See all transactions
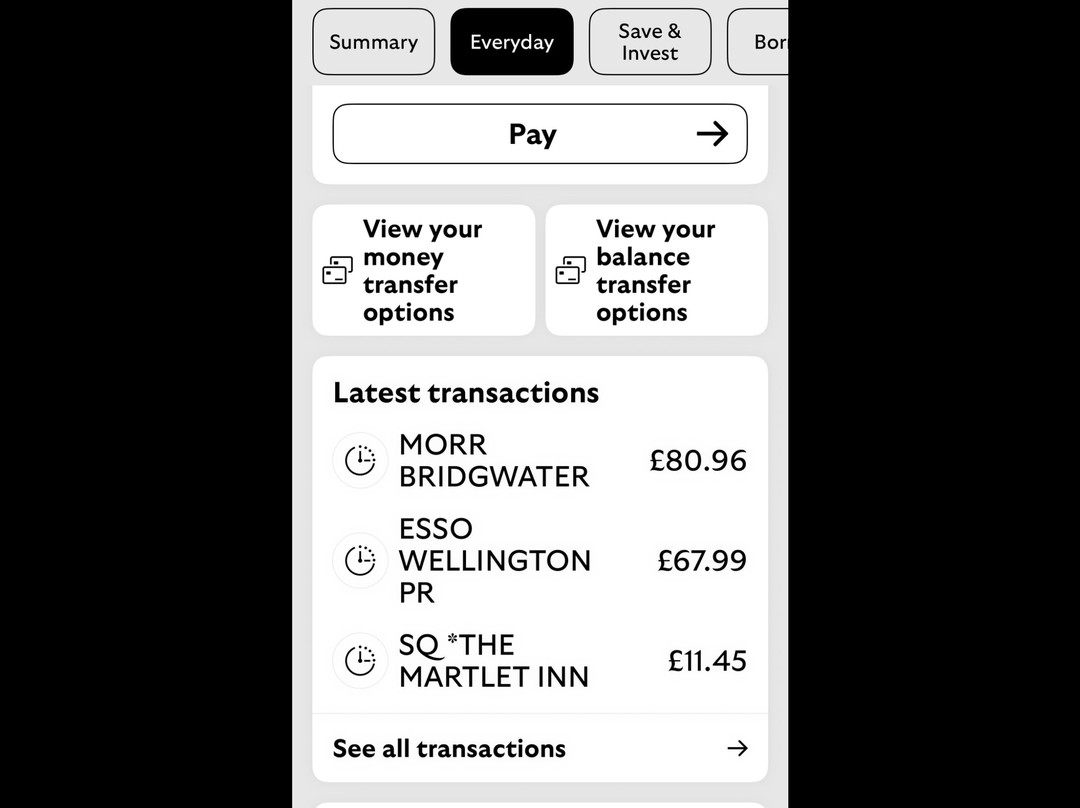This screenshot has width=1080, height=808. coord(540,748)
